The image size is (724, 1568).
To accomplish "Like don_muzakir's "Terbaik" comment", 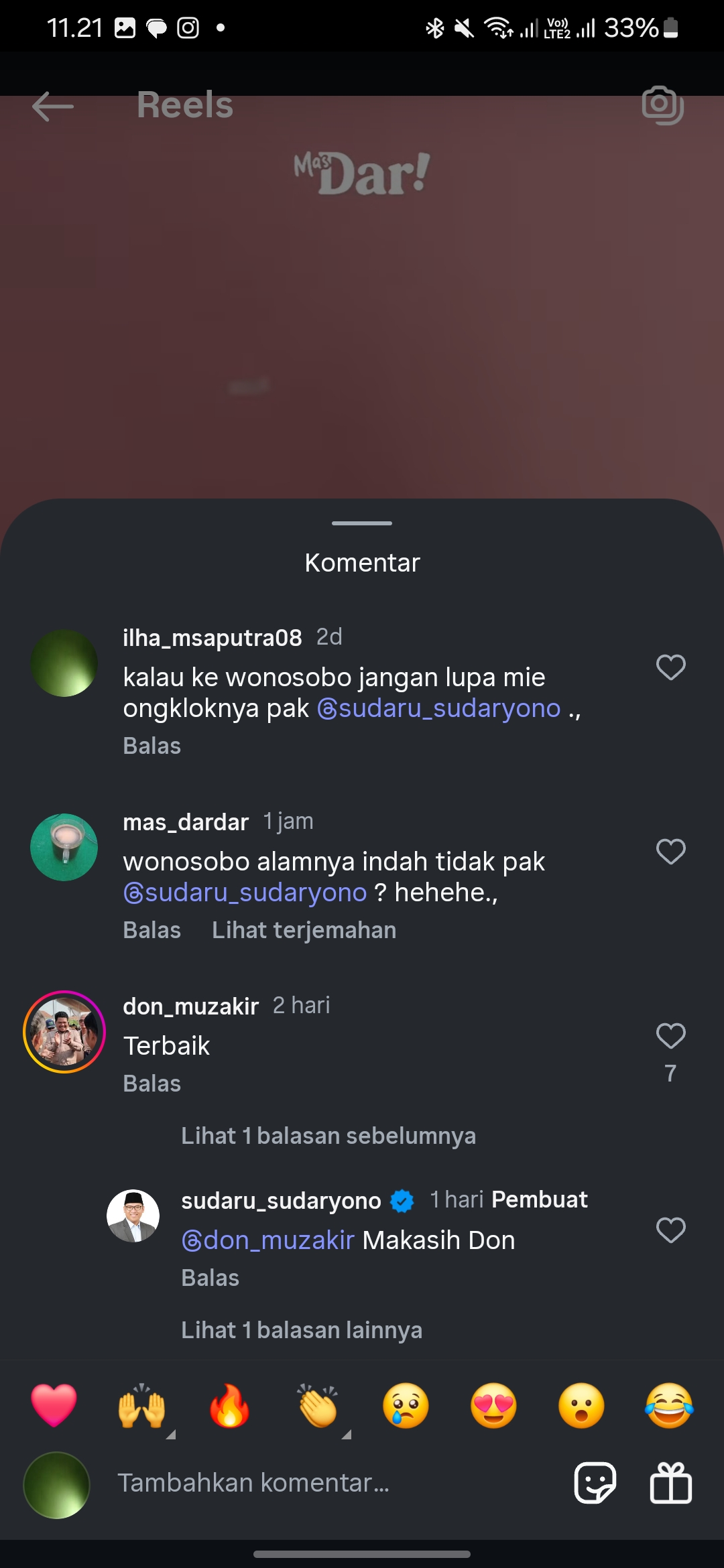I will [x=670, y=1036].
